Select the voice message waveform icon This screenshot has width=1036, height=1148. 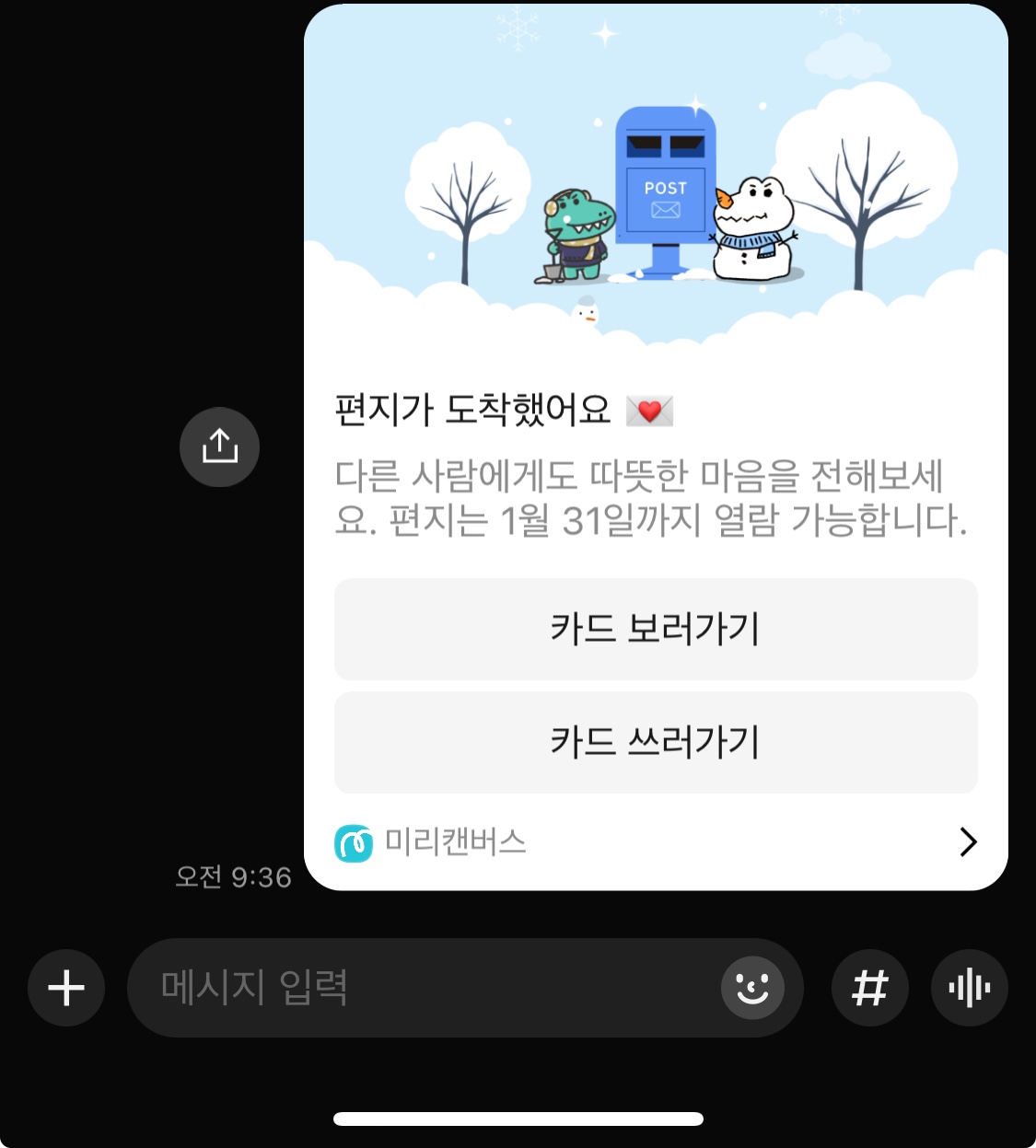click(969, 987)
